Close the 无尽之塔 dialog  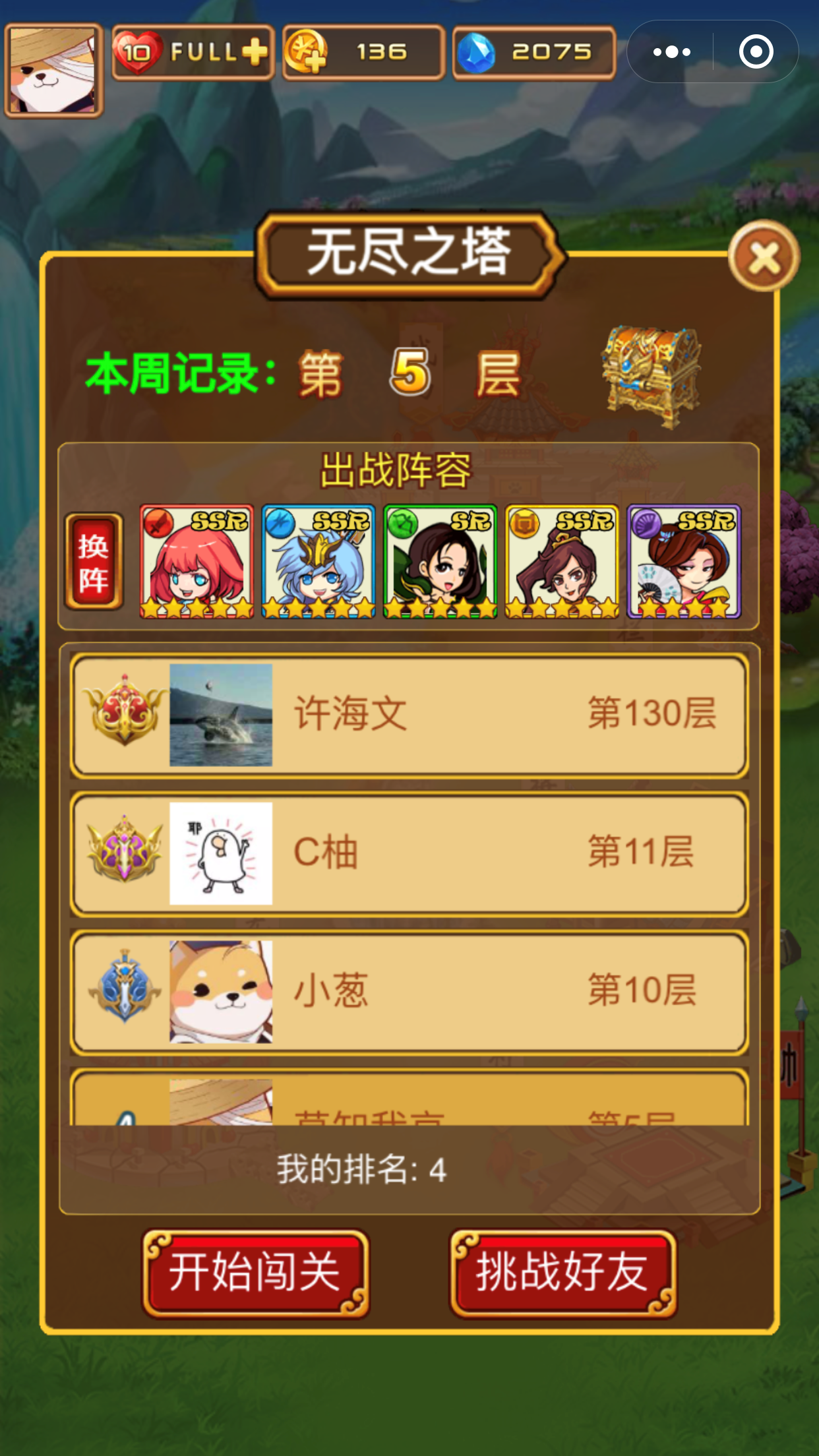[x=764, y=257]
